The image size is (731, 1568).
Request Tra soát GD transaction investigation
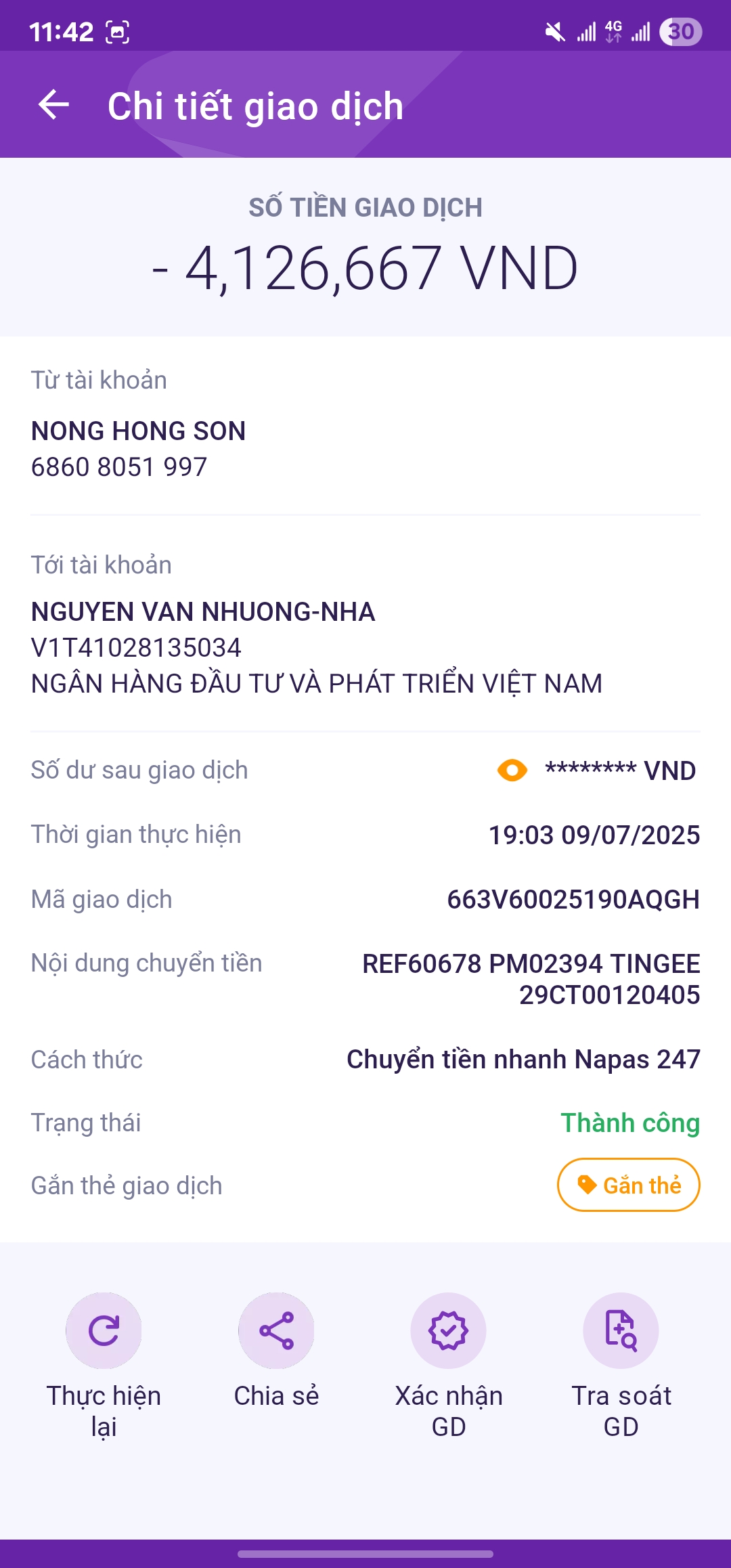click(x=621, y=1331)
